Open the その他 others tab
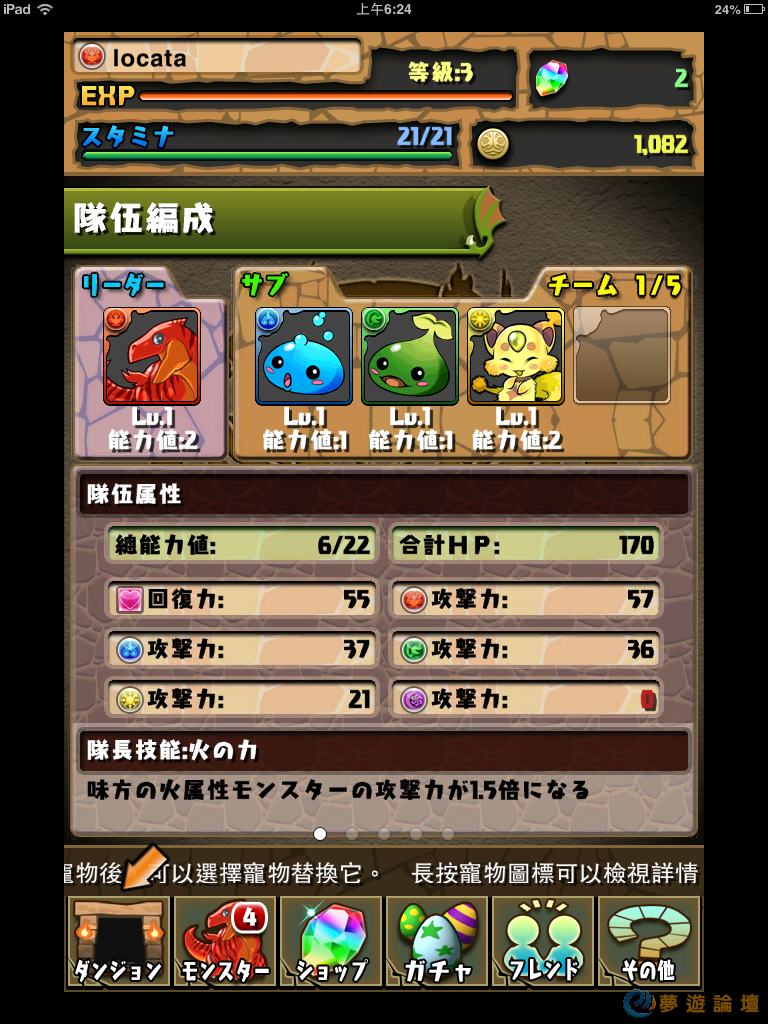The image size is (768, 1024). pos(649,942)
